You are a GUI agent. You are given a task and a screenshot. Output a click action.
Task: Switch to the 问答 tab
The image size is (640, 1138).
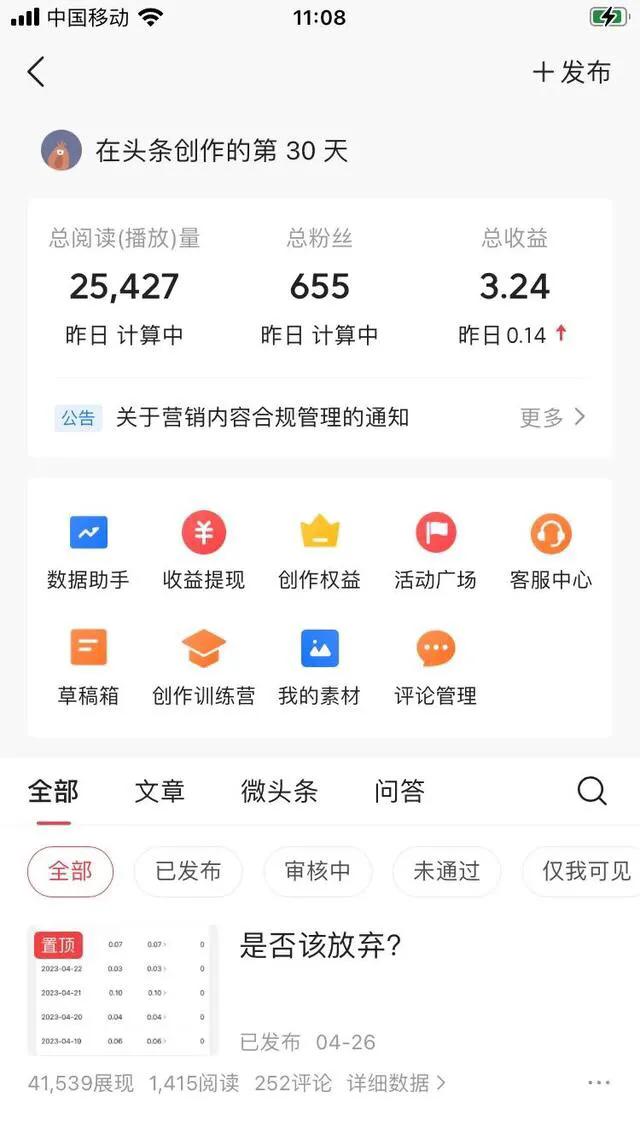click(400, 792)
